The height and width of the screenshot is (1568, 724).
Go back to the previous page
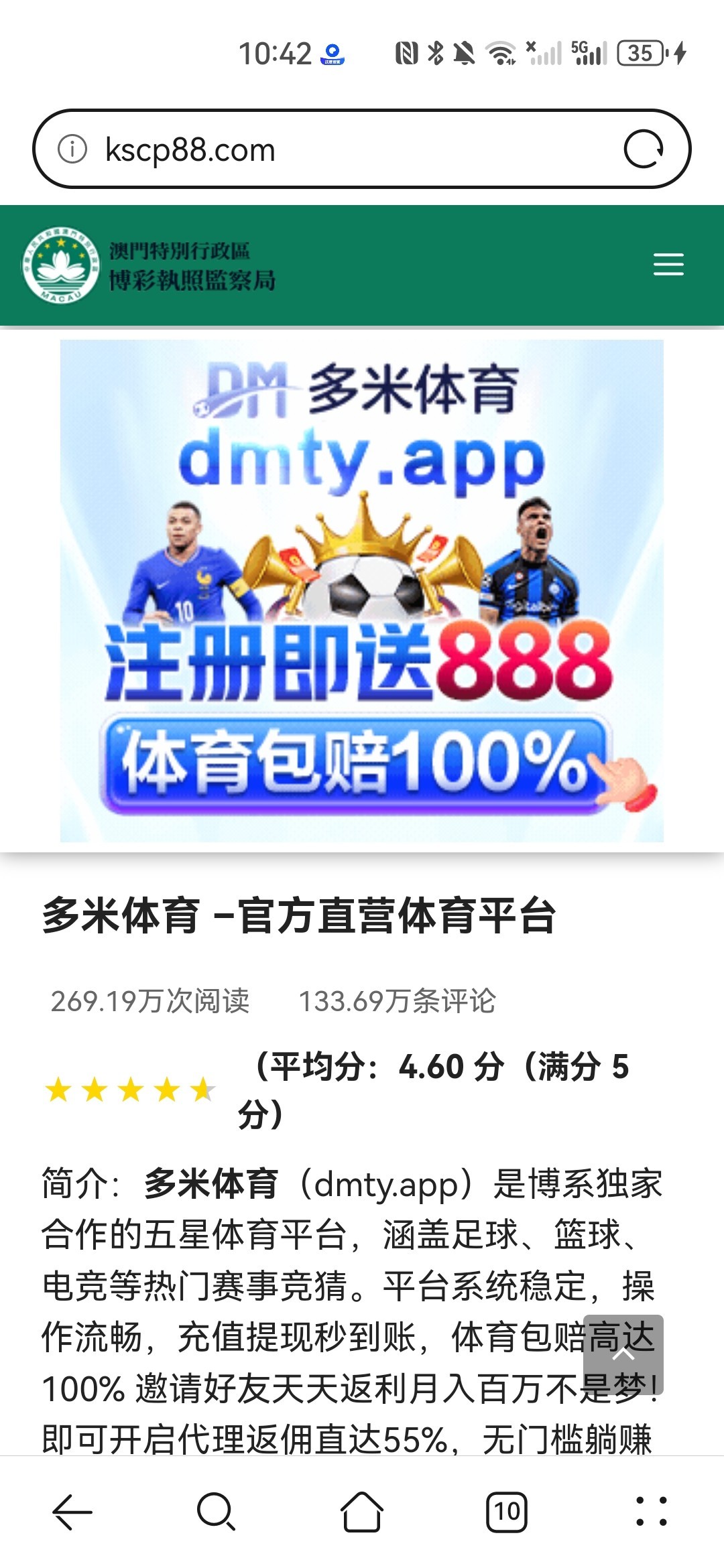coord(72,1512)
